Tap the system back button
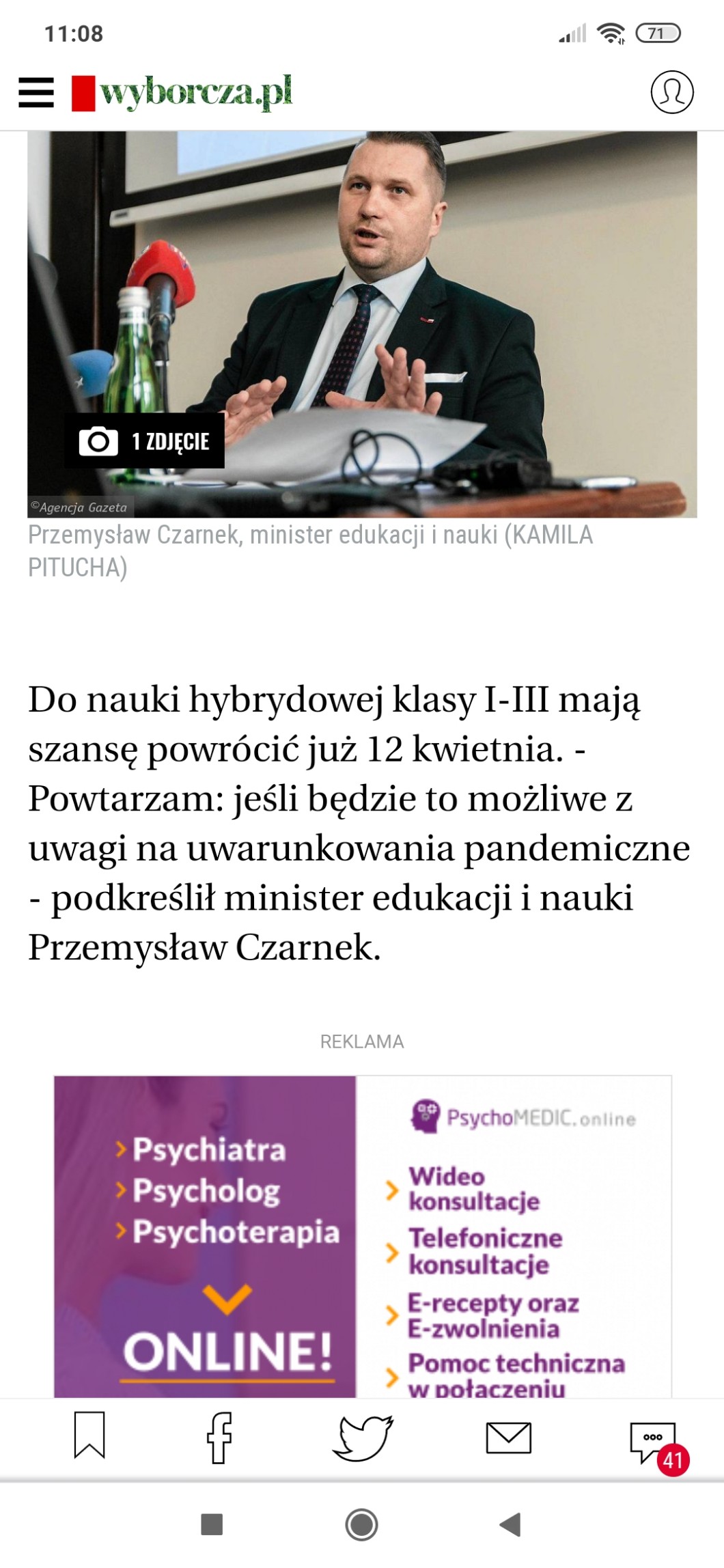Viewport: 724px width, 1568px height. (x=510, y=1524)
